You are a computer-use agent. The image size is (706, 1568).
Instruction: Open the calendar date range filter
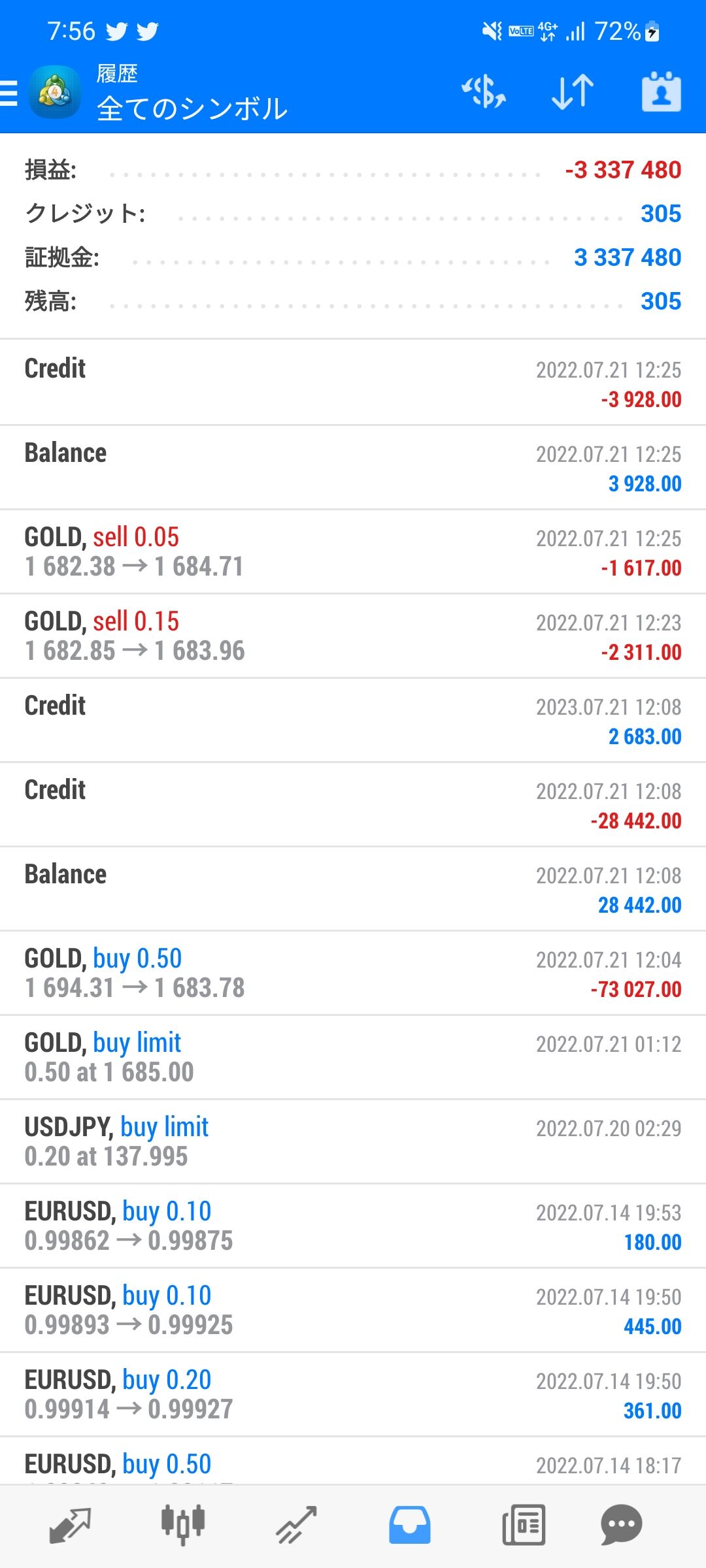coord(661,92)
